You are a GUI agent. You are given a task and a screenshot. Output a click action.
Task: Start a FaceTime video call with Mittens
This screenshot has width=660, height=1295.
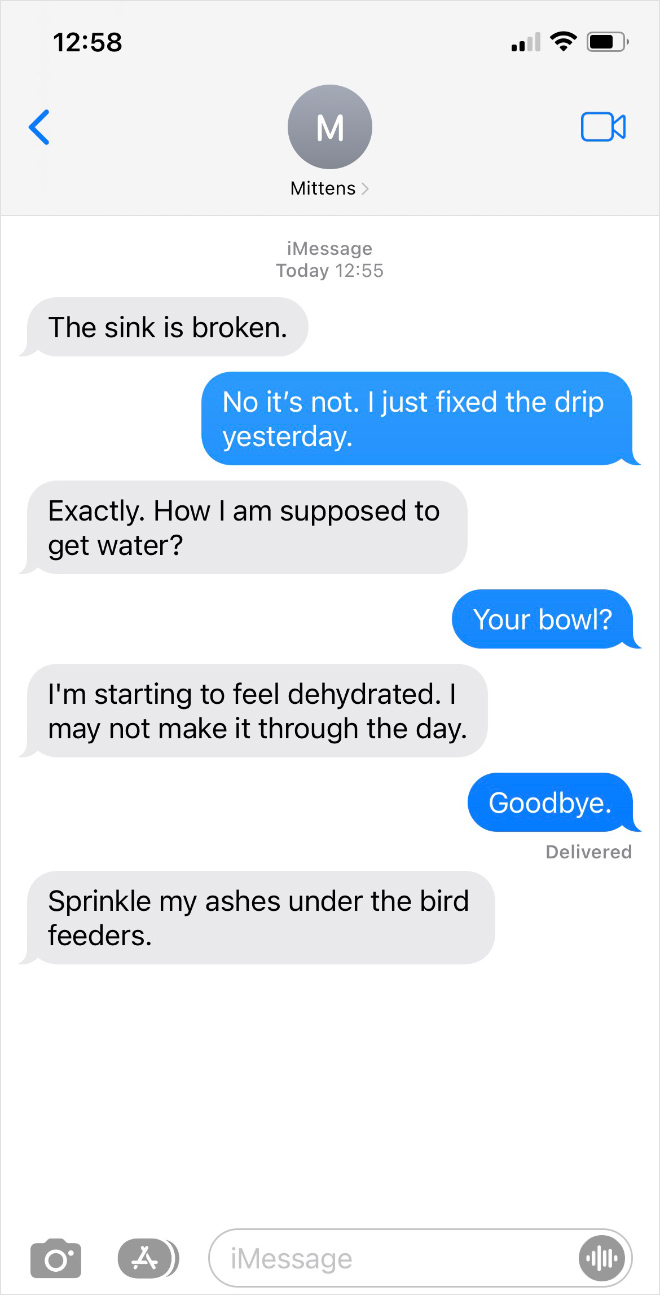tap(603, 127)
